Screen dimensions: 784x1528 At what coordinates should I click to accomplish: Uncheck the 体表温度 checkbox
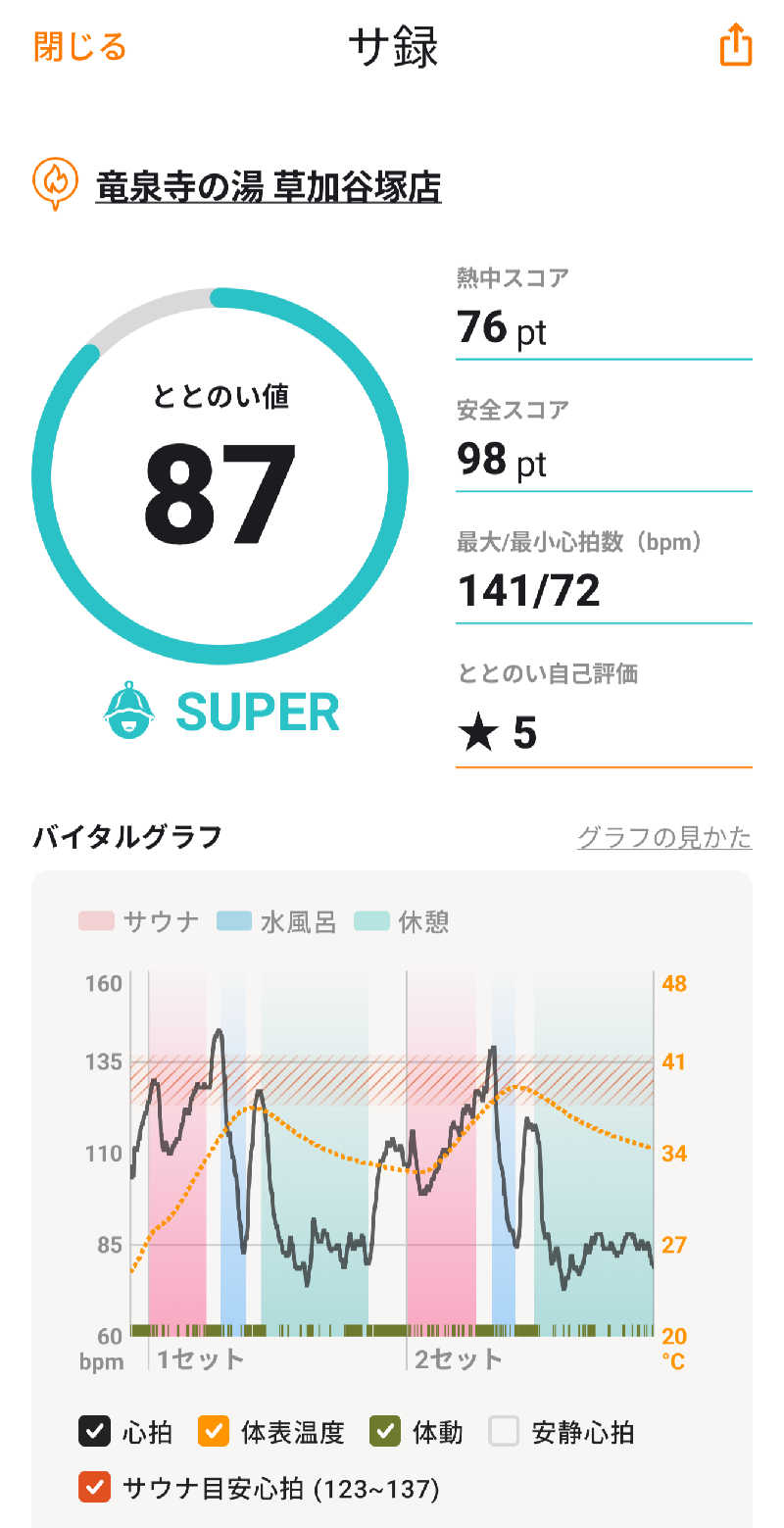coord(214,1432)
